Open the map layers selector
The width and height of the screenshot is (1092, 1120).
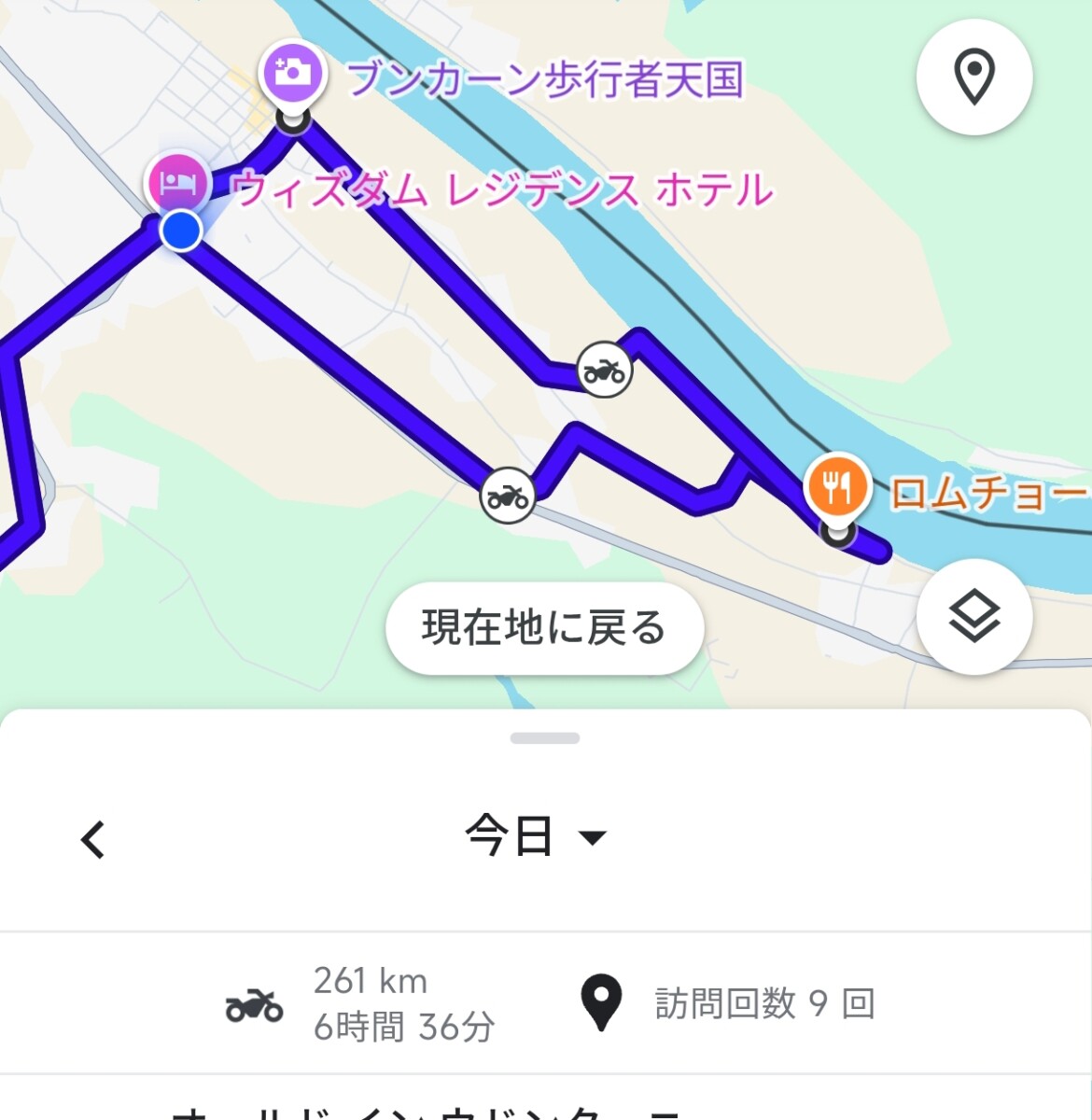pos(973,617)
